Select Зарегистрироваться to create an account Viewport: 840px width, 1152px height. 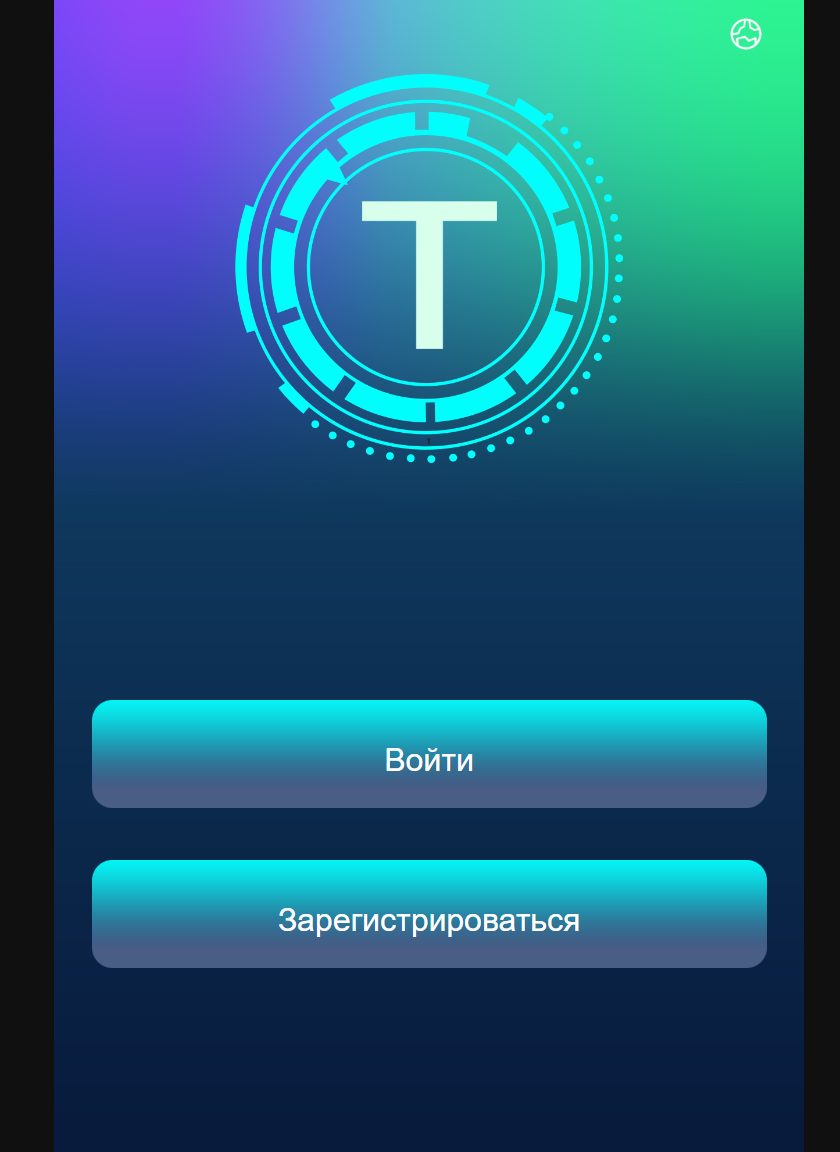[x=429, y=914]
